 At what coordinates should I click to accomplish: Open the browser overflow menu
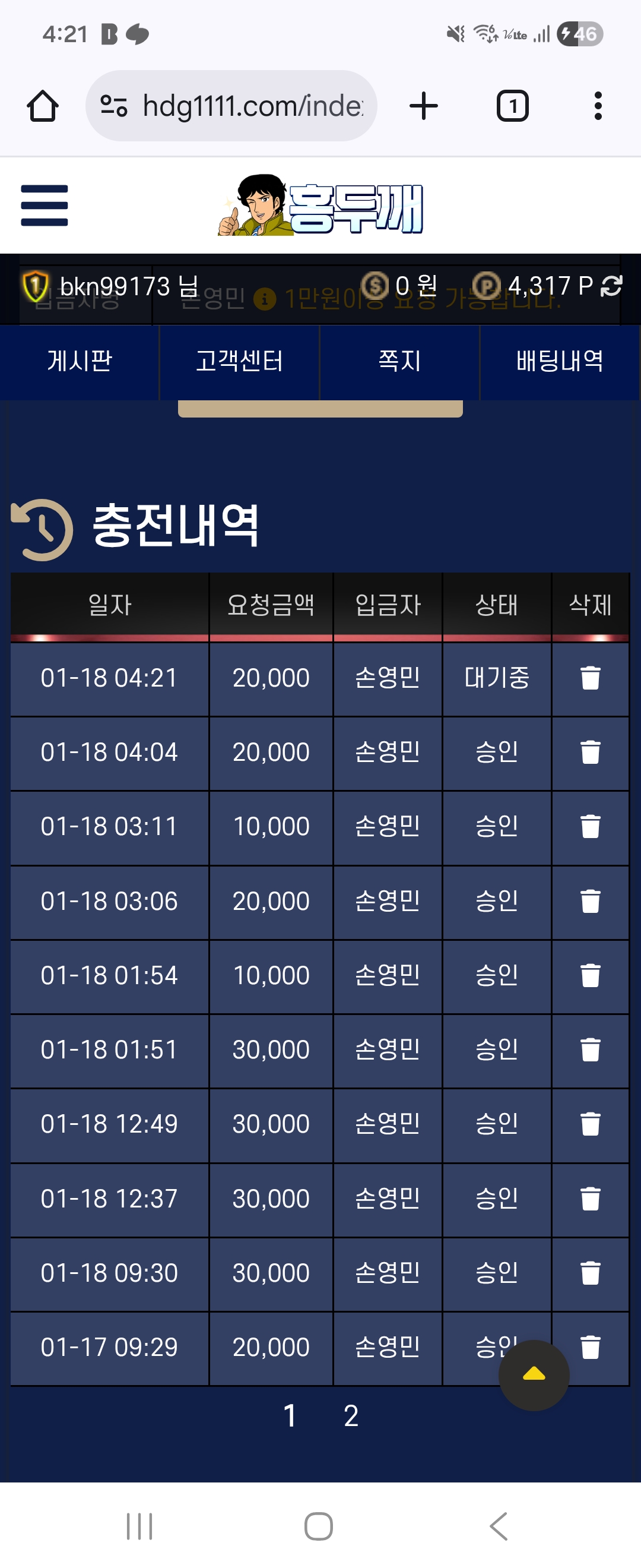coord(598,106)
